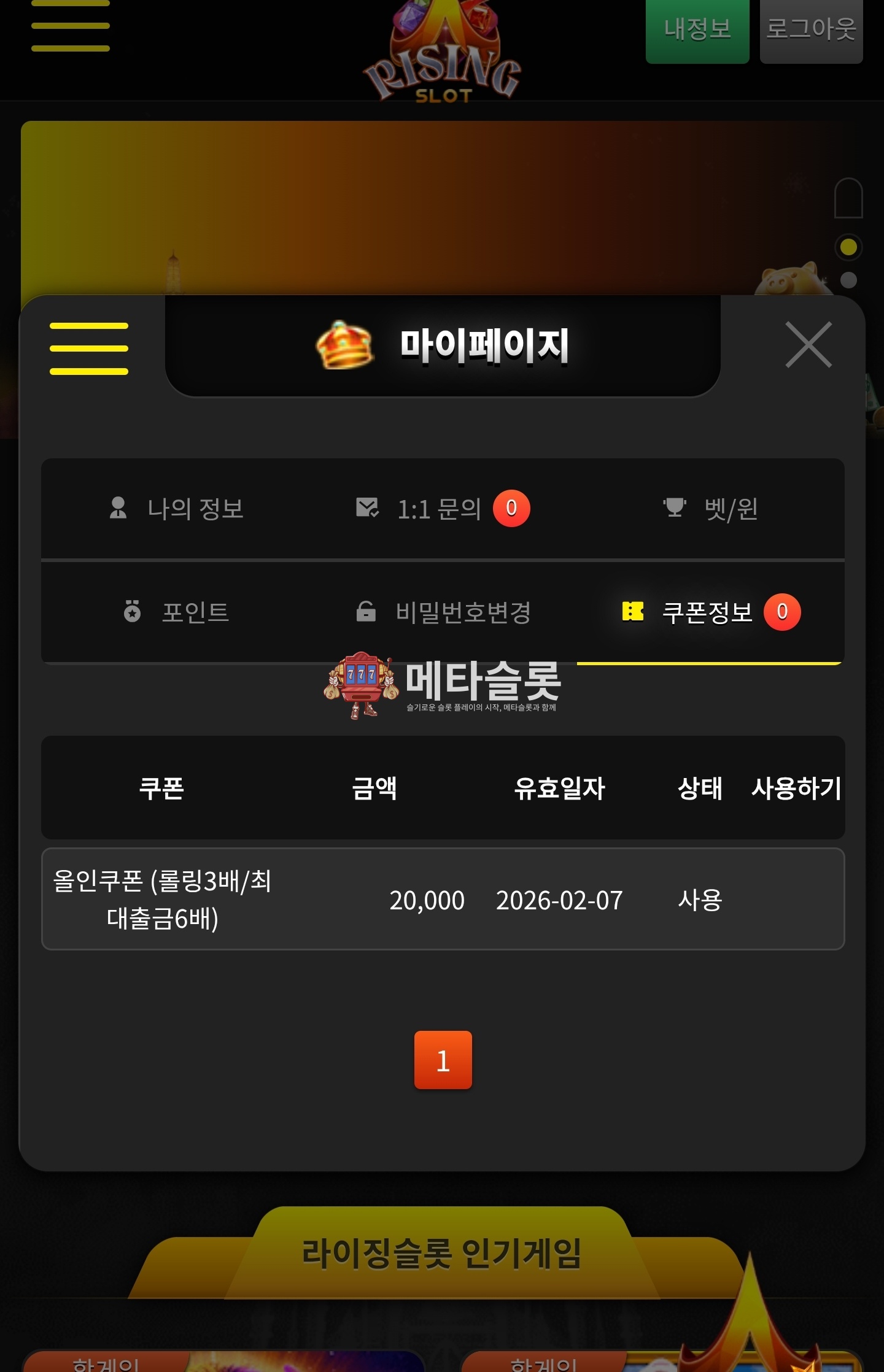Select the 쿠폰정보 tab
884x1372 pixels.
[x=710, y=612]
